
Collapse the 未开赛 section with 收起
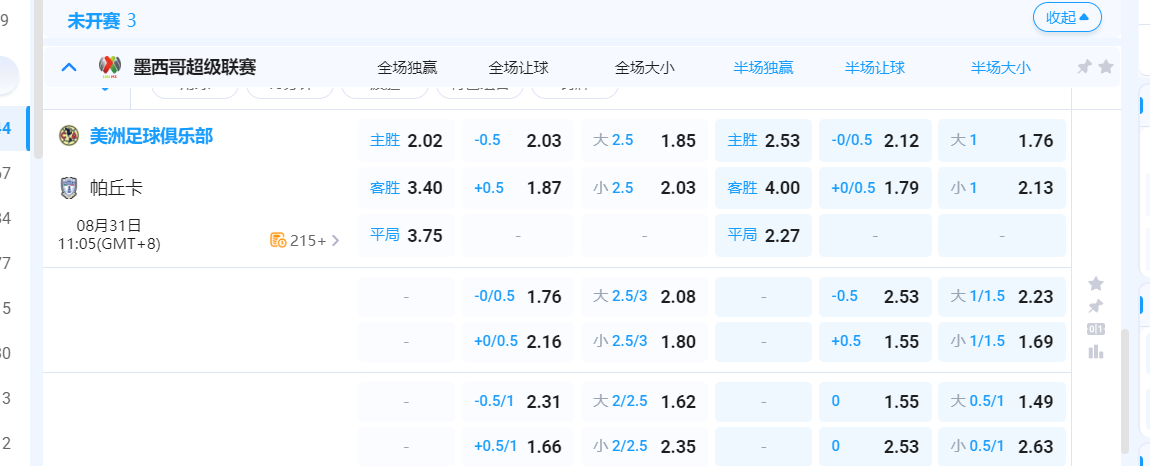click(1067, 17)
